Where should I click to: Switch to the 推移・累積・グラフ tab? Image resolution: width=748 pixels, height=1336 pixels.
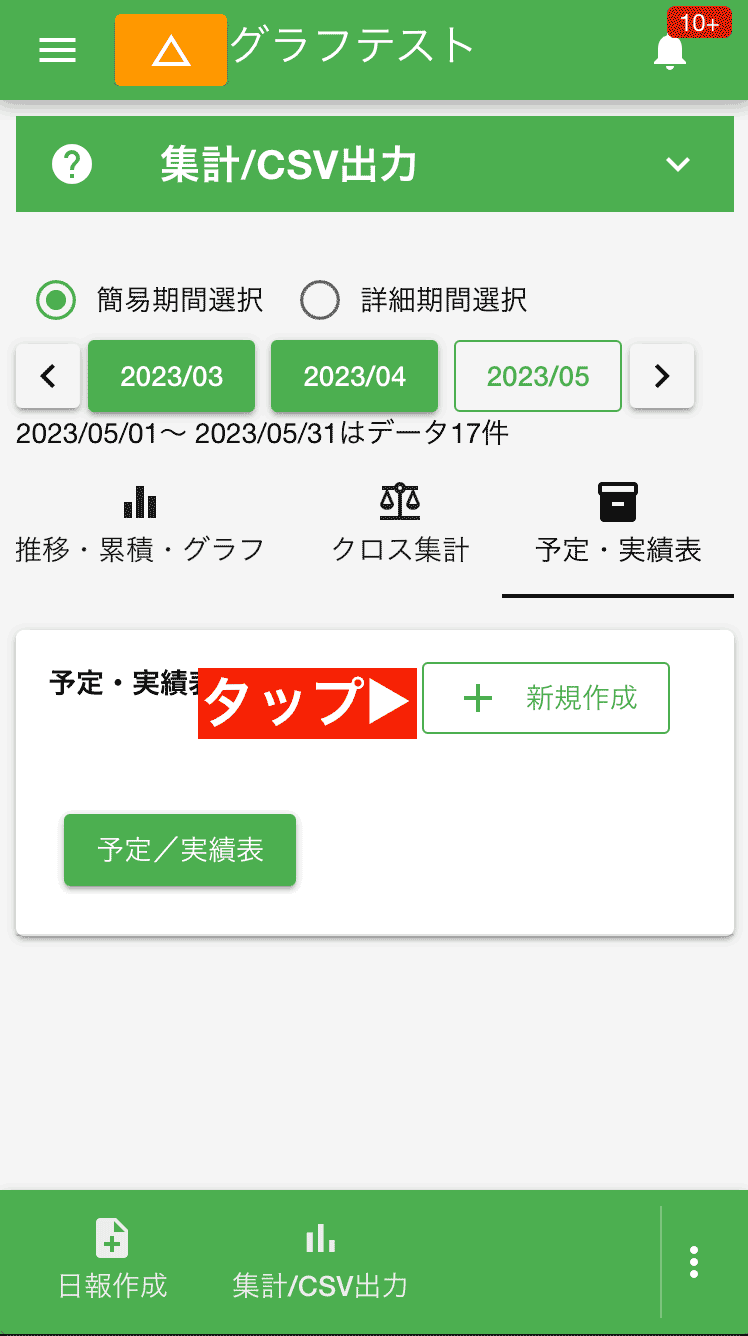point(140,525)
